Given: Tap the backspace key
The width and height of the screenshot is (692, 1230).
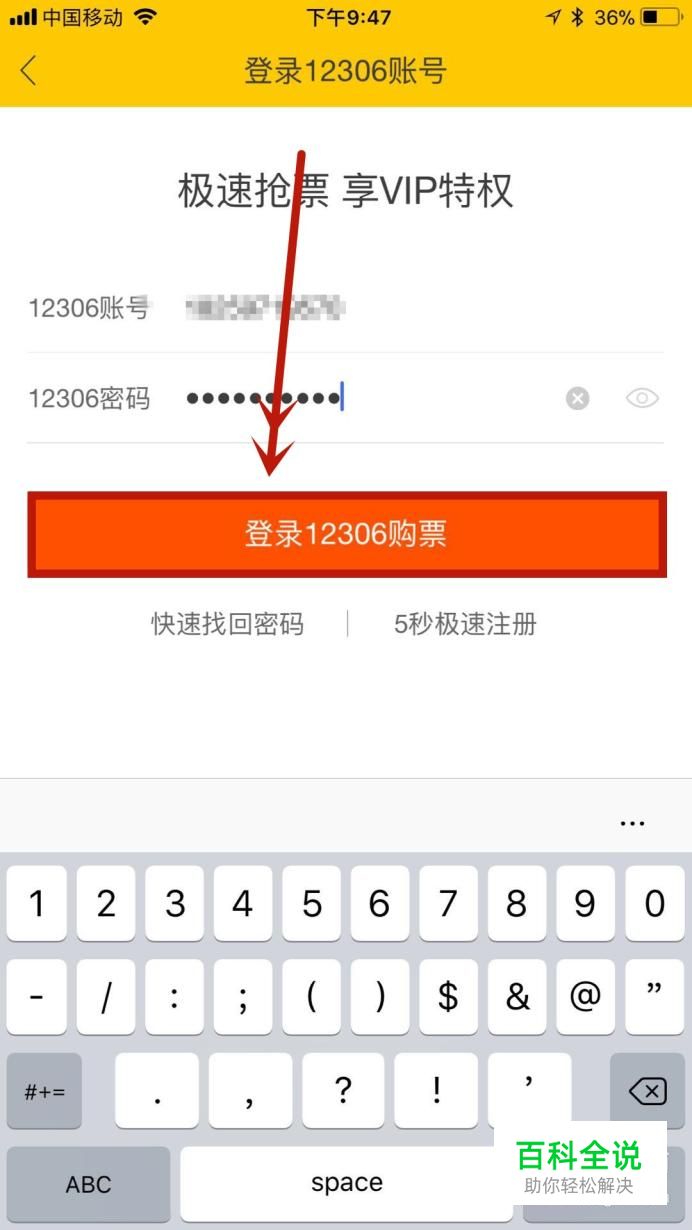Looking at the screenshot, I should pyautogui.click(x=648, y=1091).
